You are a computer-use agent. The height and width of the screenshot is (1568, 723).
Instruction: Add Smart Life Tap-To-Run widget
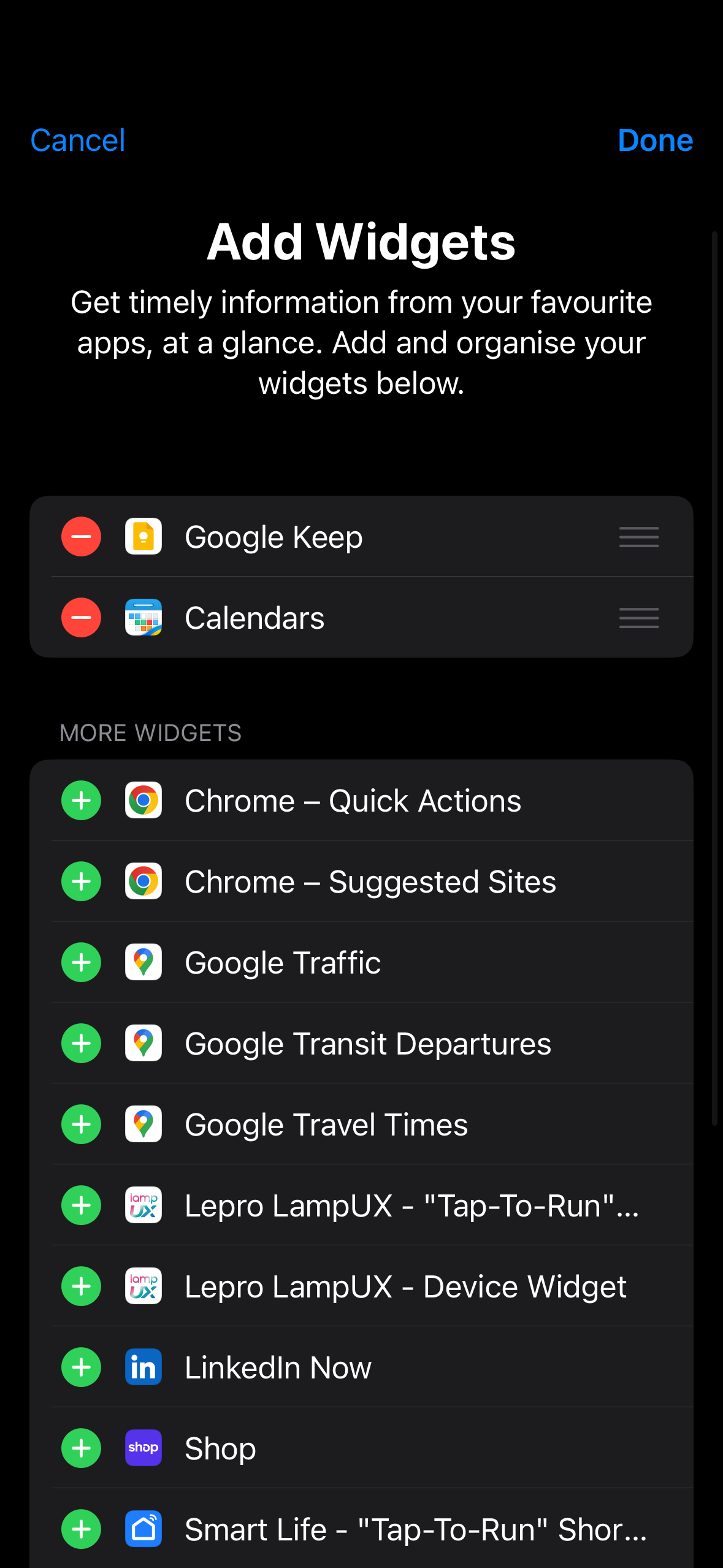tap(81, 1529)
